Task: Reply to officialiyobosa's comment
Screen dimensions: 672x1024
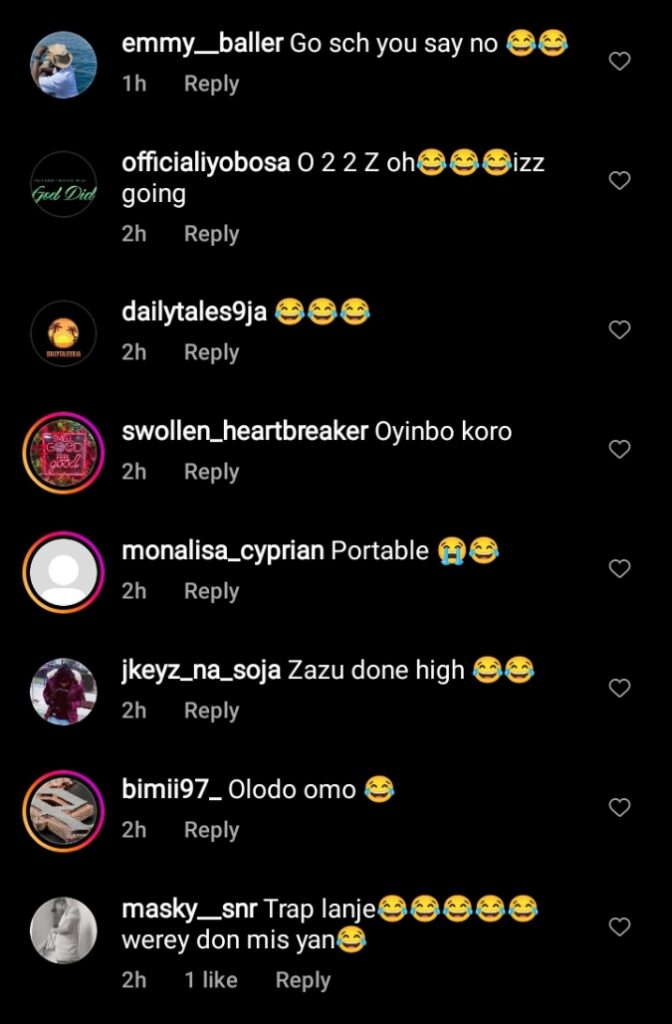Action: [x=211, y=234]
